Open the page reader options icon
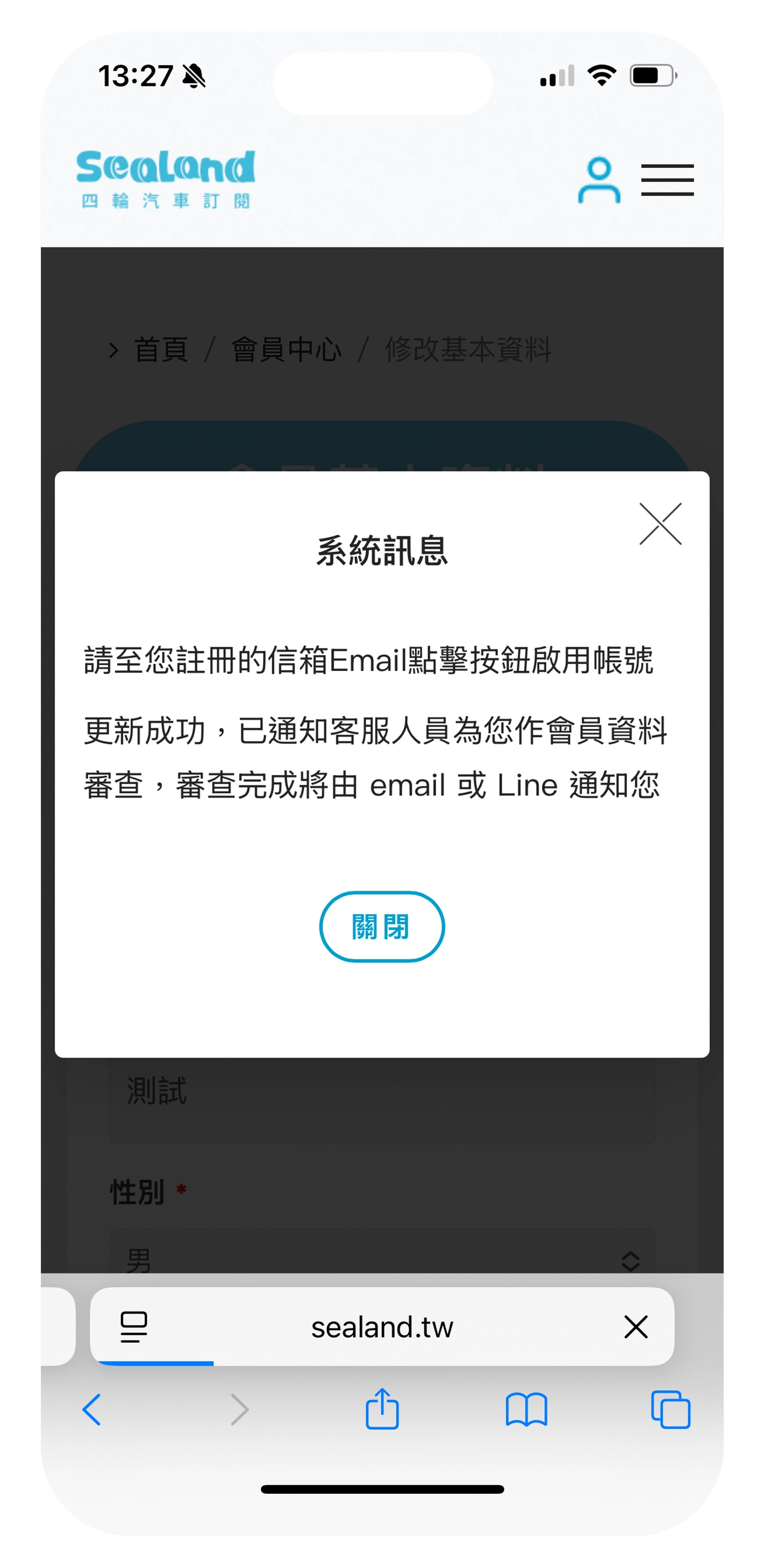 134,1327
